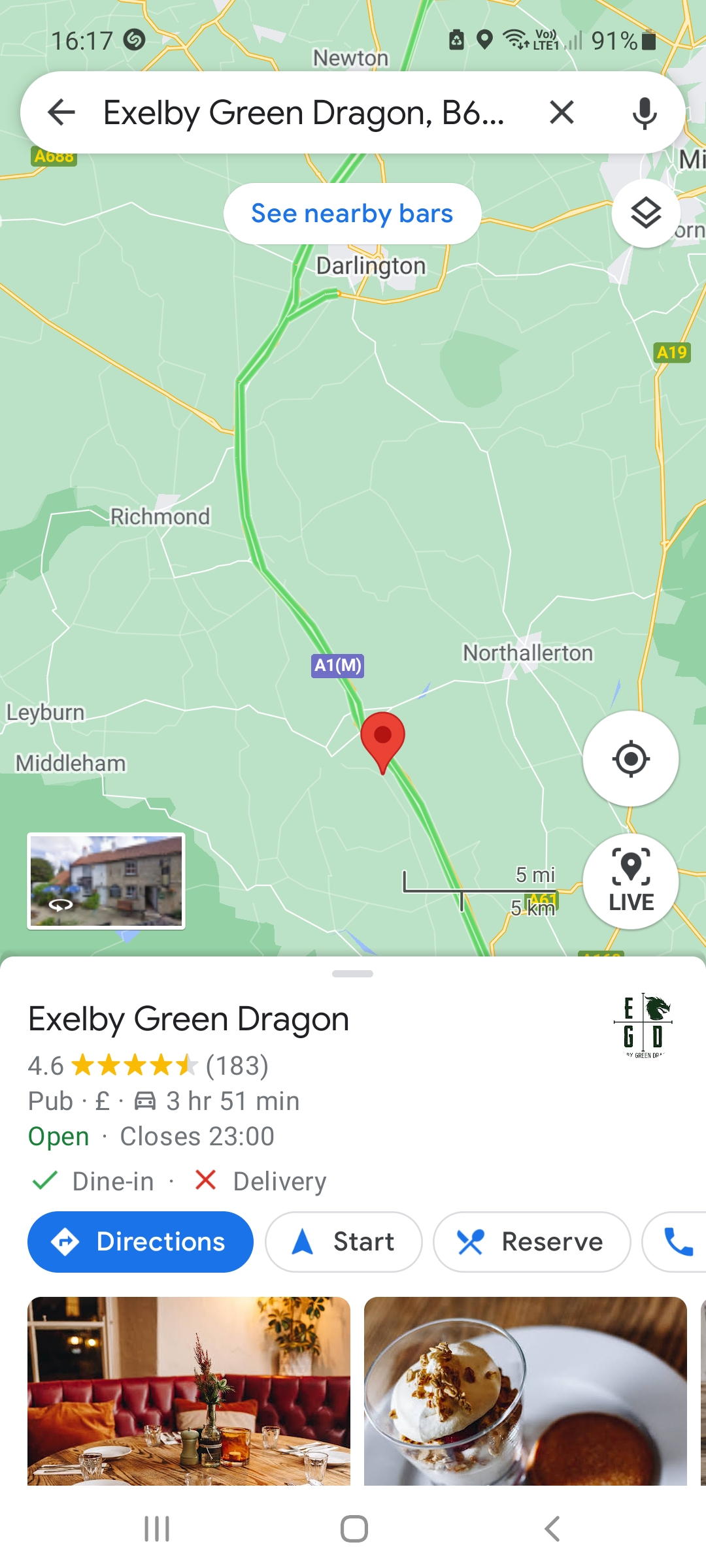Edit the Exelby Green Dragon search query
The height and width of the screenshot is (1568, 706).
pos(304,112)
